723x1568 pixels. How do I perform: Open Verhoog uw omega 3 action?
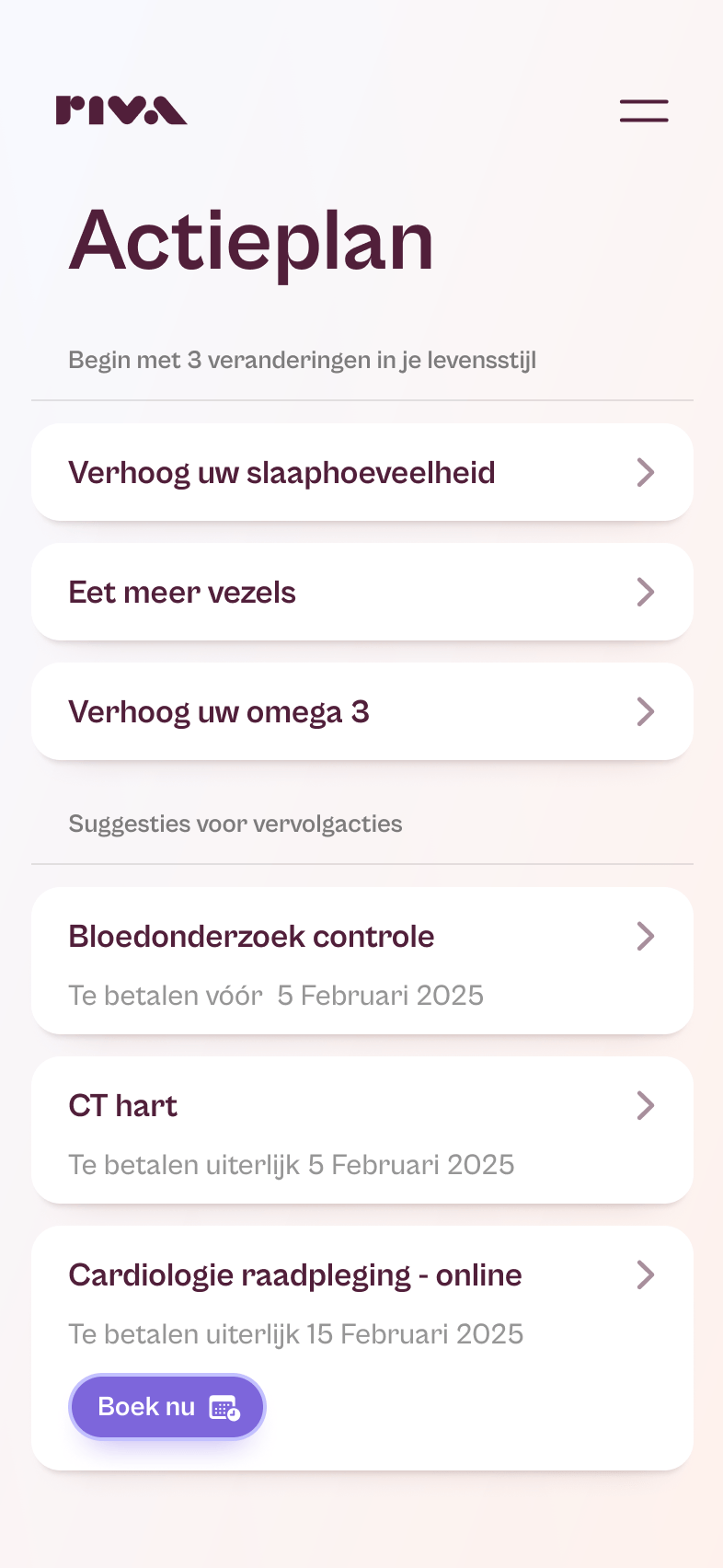click(x=361, y=711)
